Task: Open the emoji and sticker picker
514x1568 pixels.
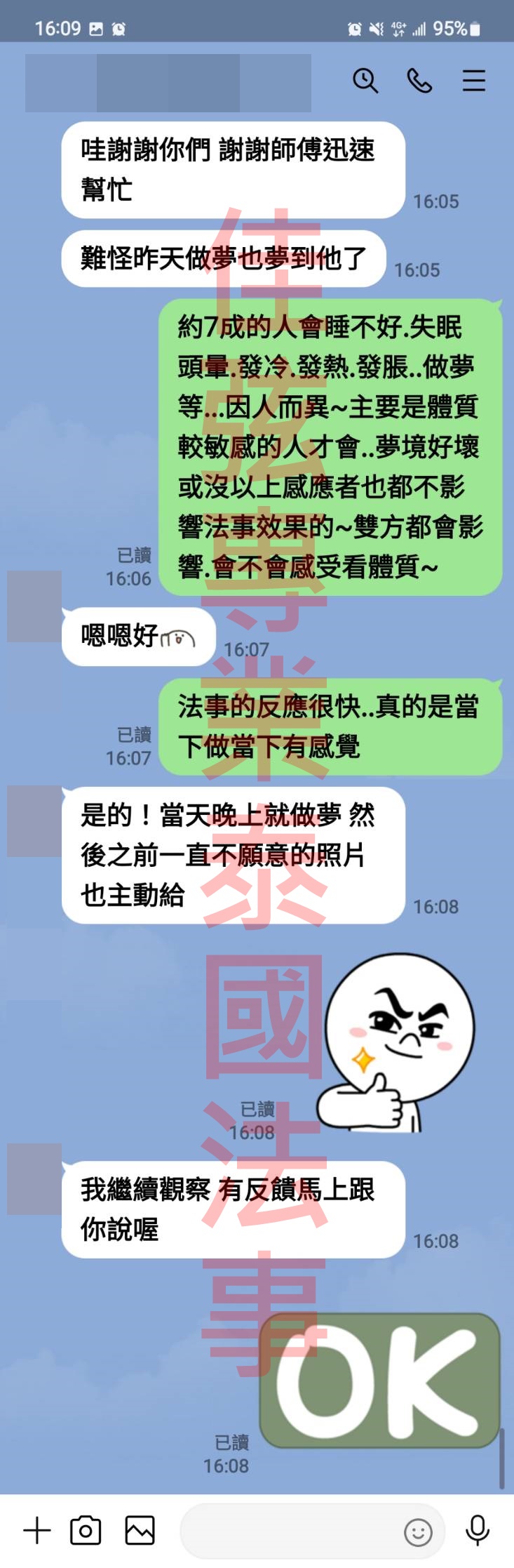Action: click(x=418, y=1532)
